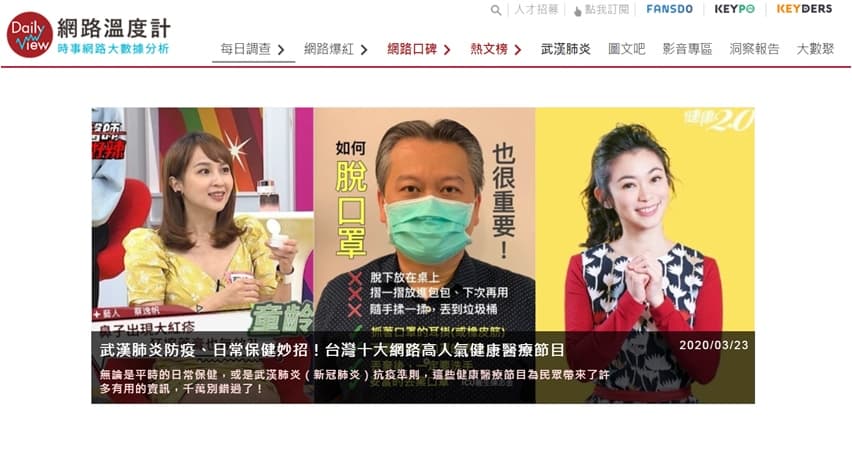Open the search magnifier icon
This screenshot has width=852, height=475.
(x=496, y=10)
